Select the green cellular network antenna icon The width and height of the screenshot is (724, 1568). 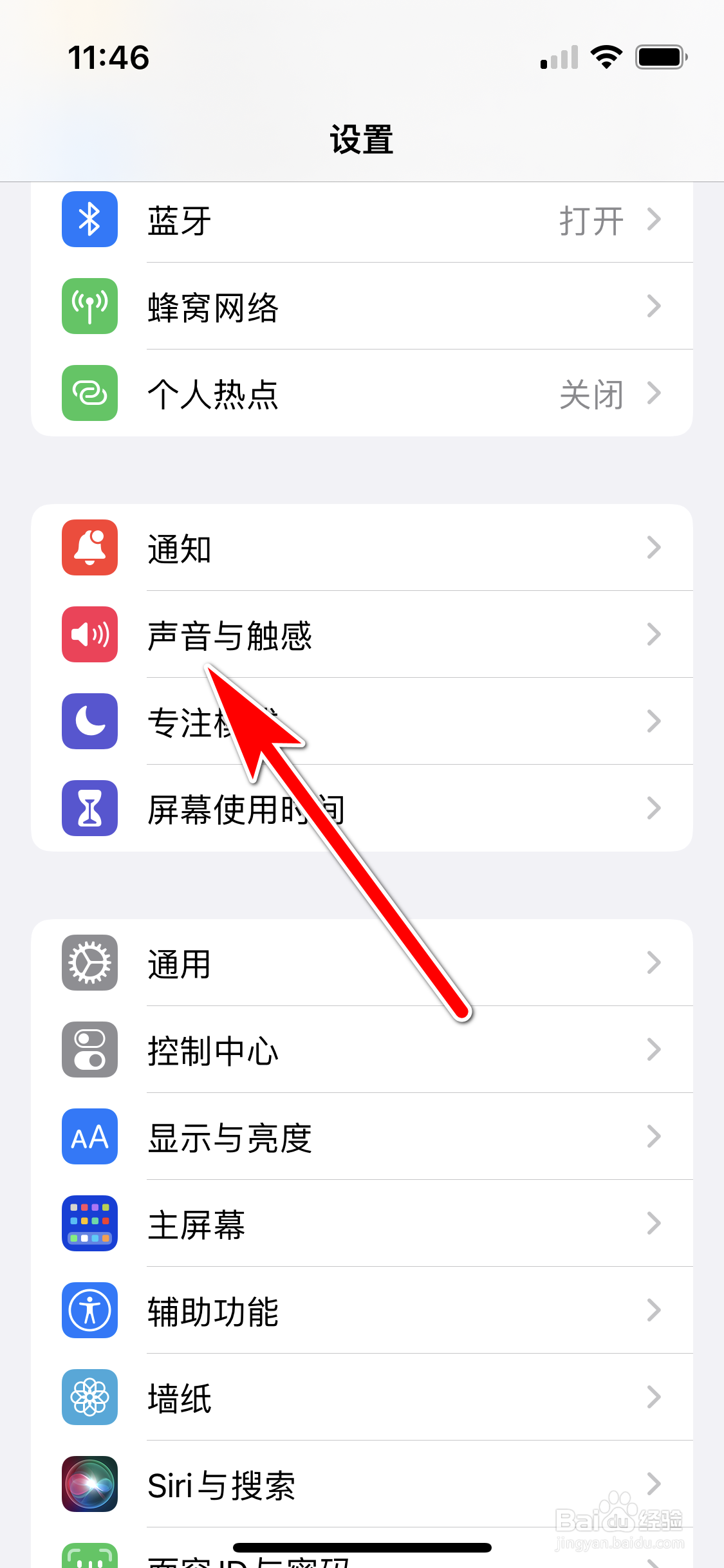[x=89, y=306]
